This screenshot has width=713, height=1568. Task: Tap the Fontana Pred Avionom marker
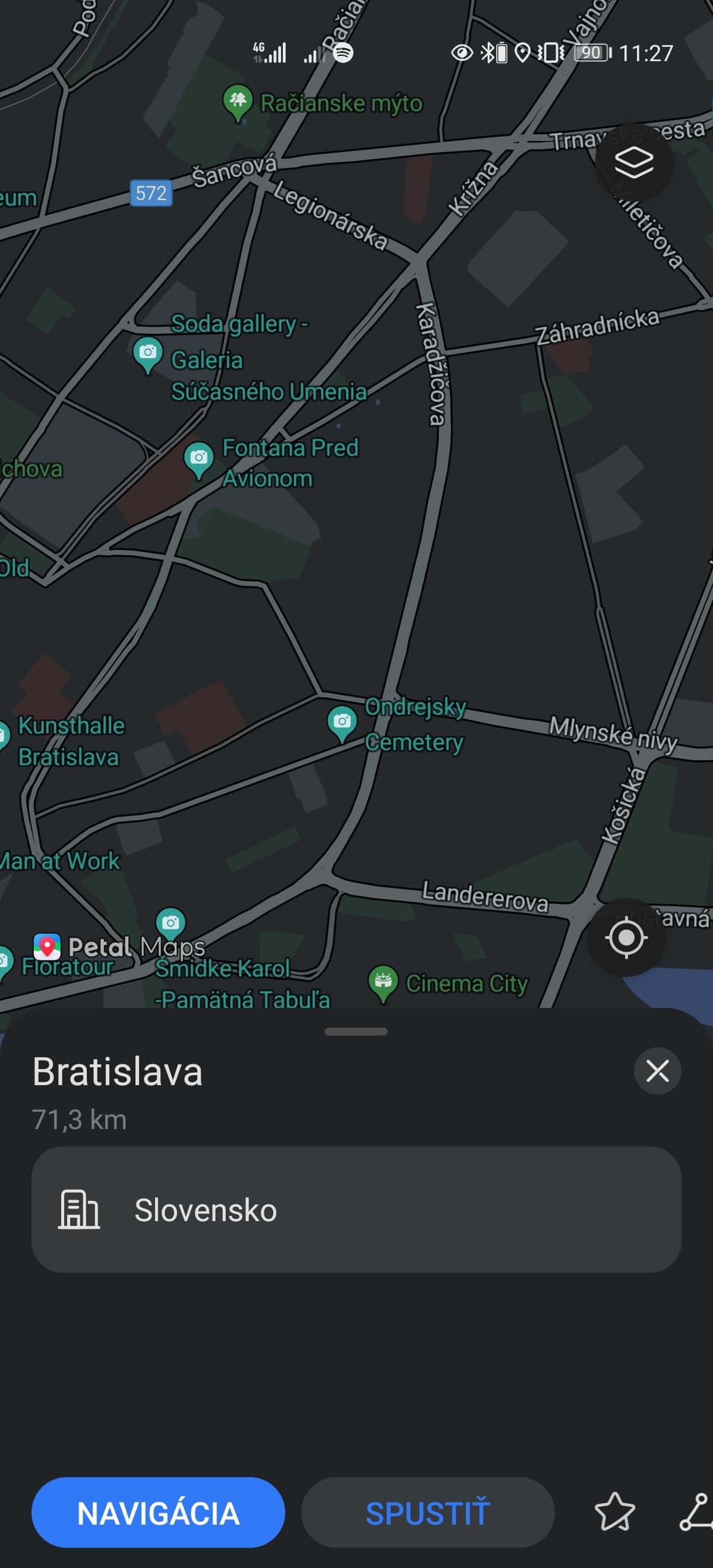tap(198, 459)
